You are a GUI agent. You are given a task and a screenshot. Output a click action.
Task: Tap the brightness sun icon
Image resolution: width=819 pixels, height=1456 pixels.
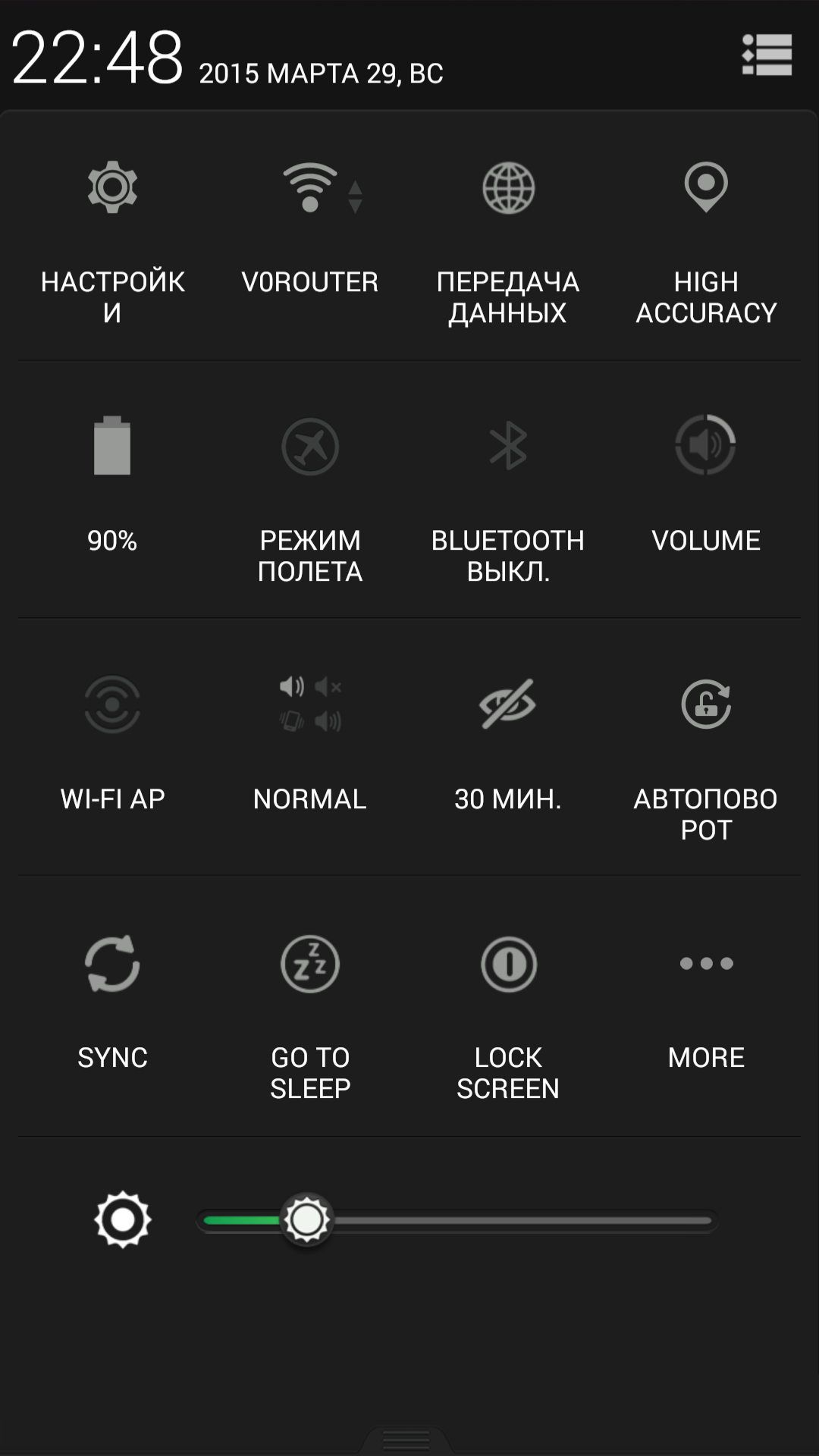pos(122,1219)
